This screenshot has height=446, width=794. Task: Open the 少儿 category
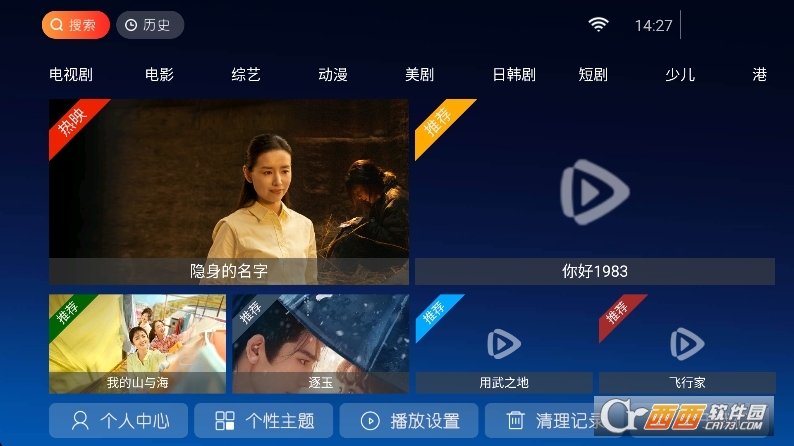click(680, 75)
